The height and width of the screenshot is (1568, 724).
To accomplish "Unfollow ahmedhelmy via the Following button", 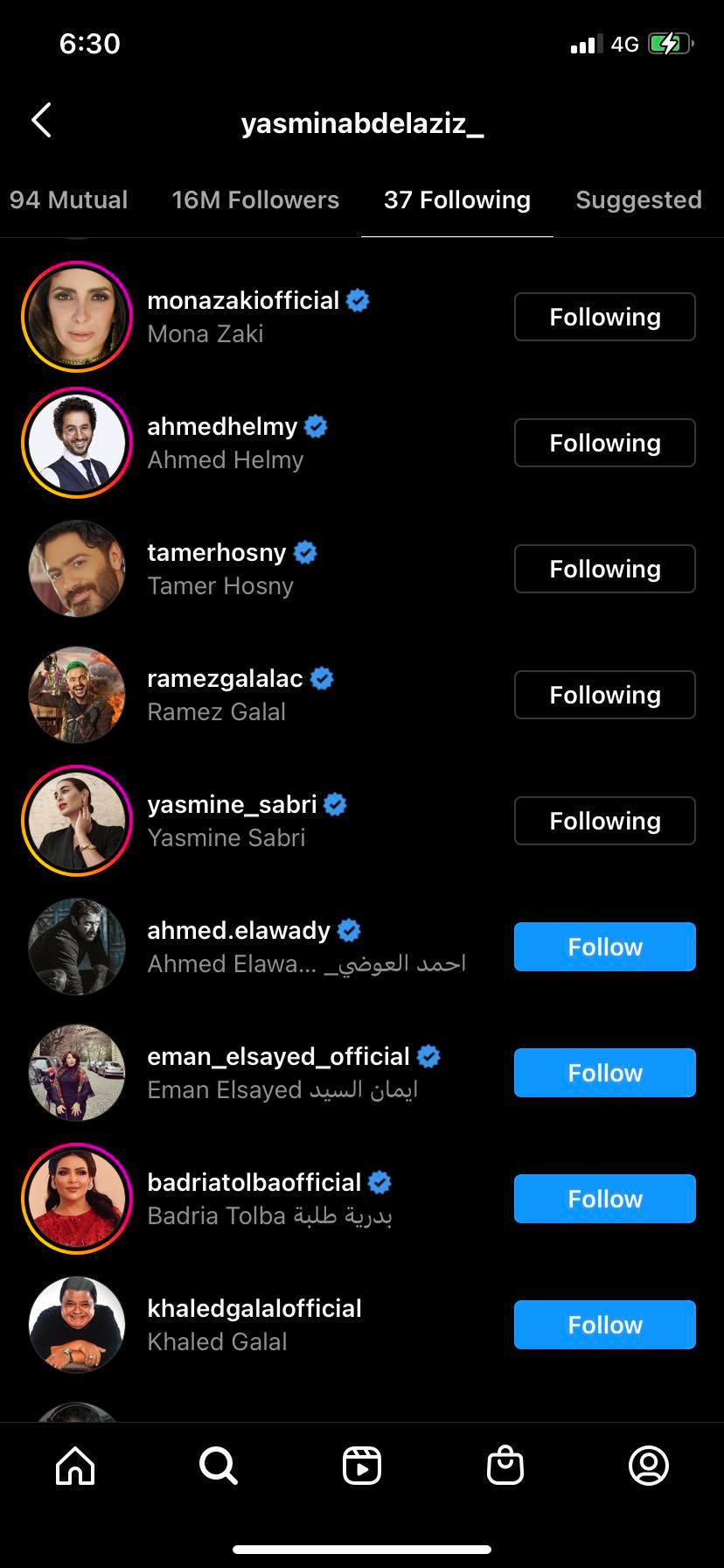I will 604,443.
